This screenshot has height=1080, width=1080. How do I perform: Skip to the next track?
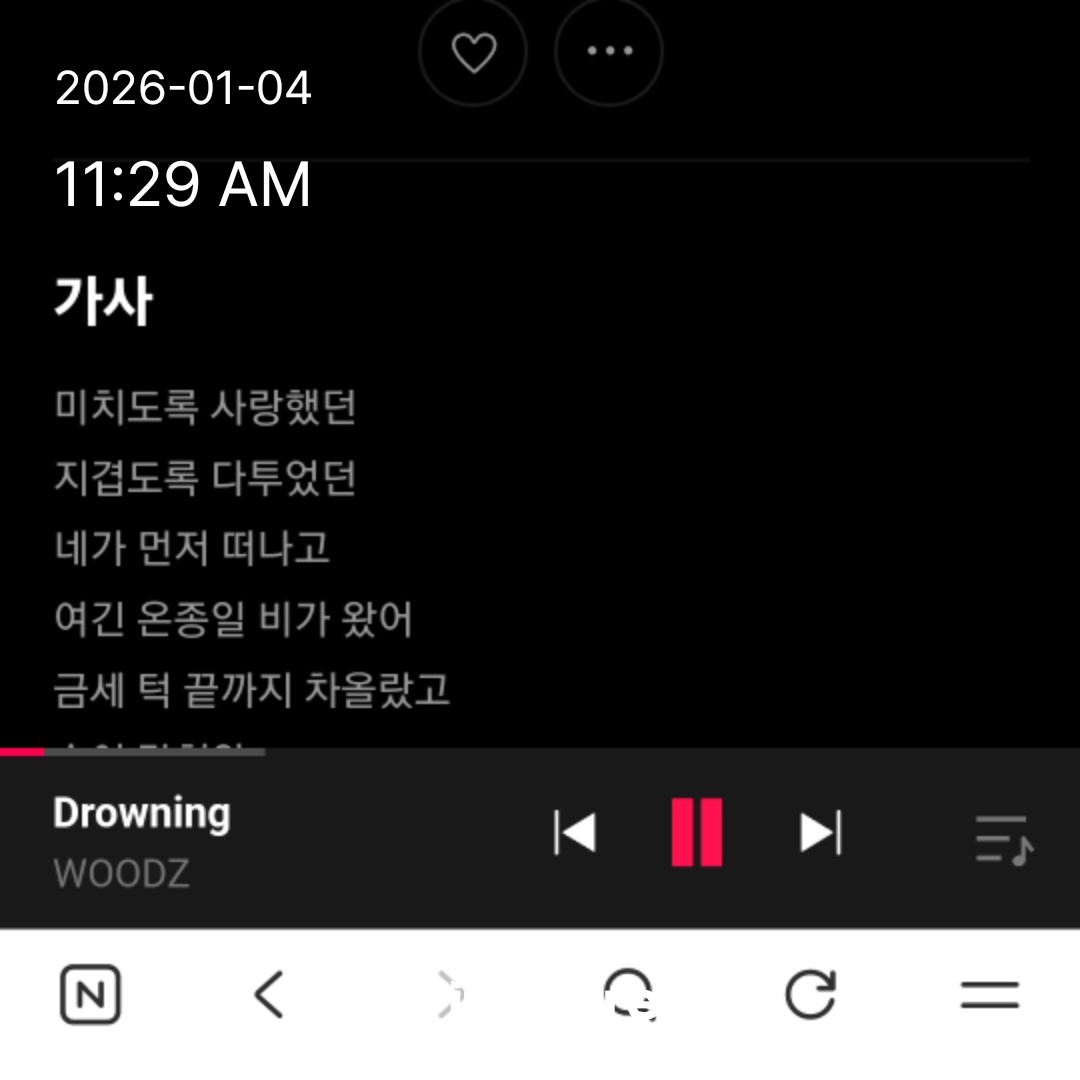pyautogui.click(x=820, y=833)
